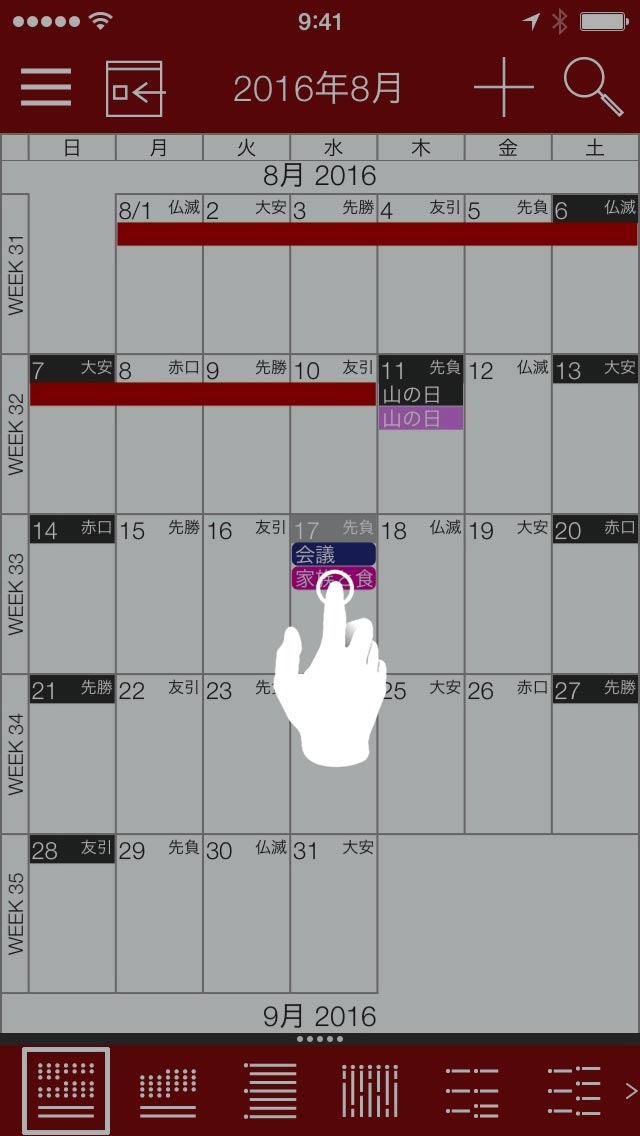
Task: Open the black 山の日 event on August 11
Action: click(x=420, y=395)
